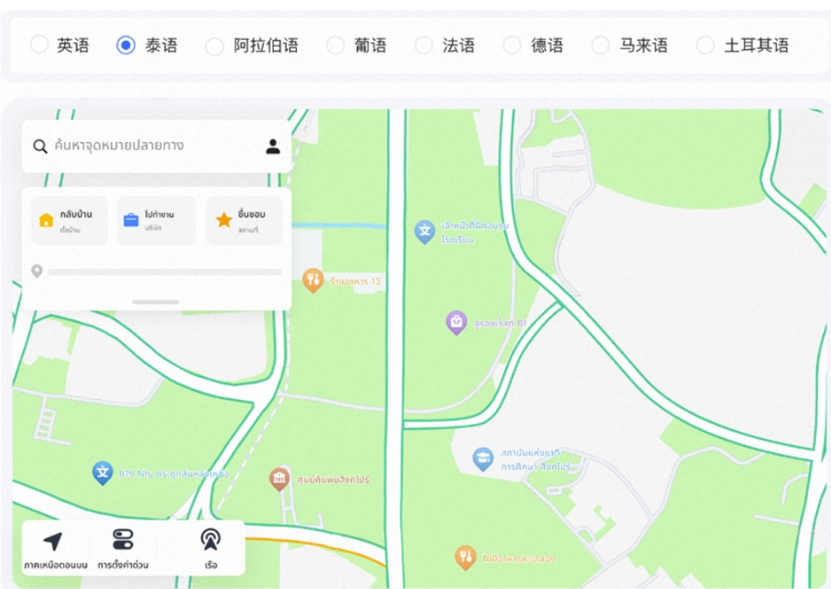The image size is (831, 589).
Task: Open the star favorites shortcut
Action: point(244,220)
